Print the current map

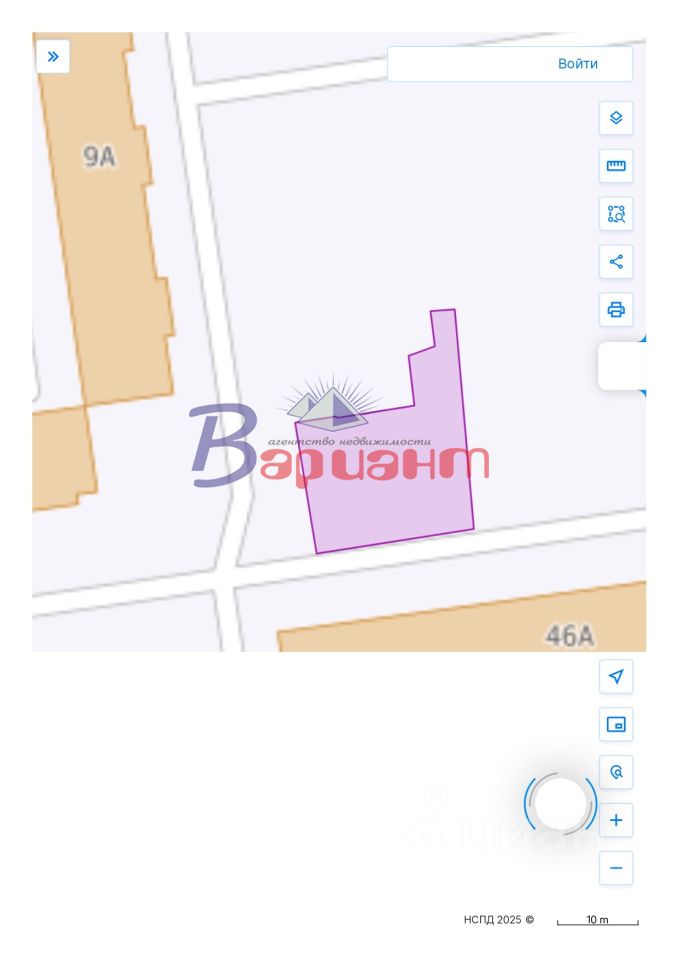[616, 310]
